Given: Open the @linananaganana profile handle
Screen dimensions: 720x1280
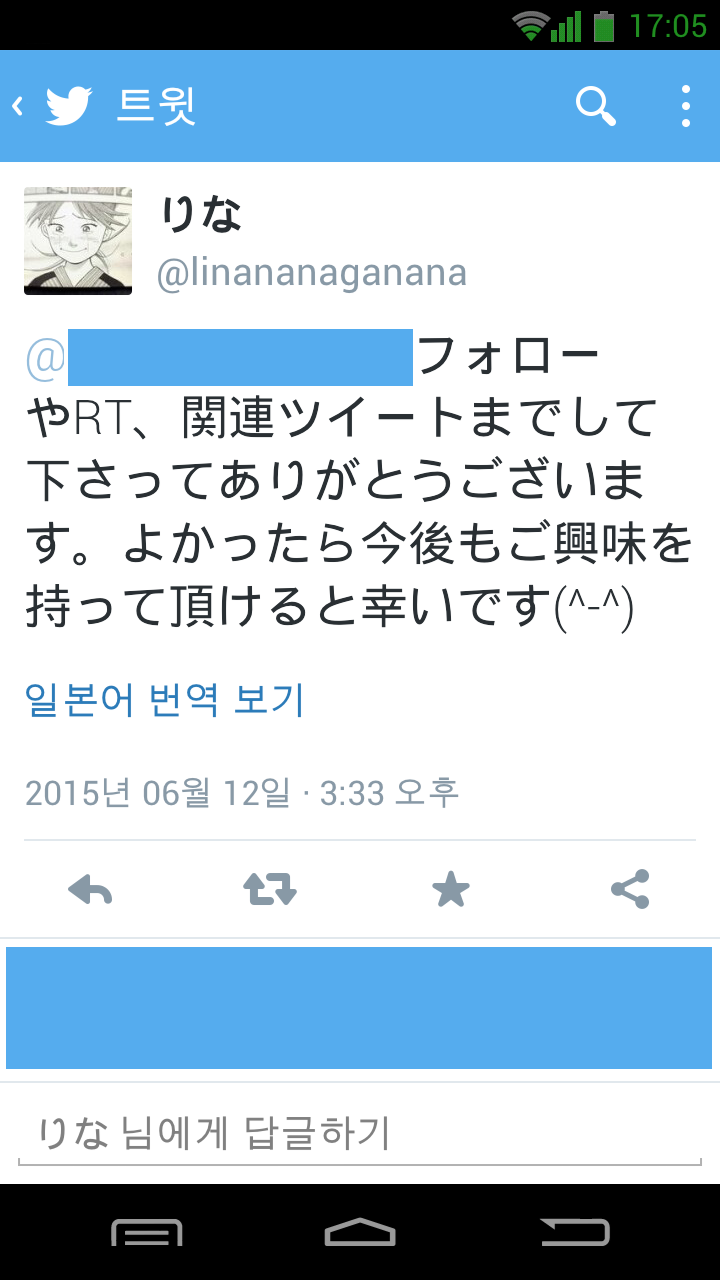Looking at the screenshot, I should 312,272.
